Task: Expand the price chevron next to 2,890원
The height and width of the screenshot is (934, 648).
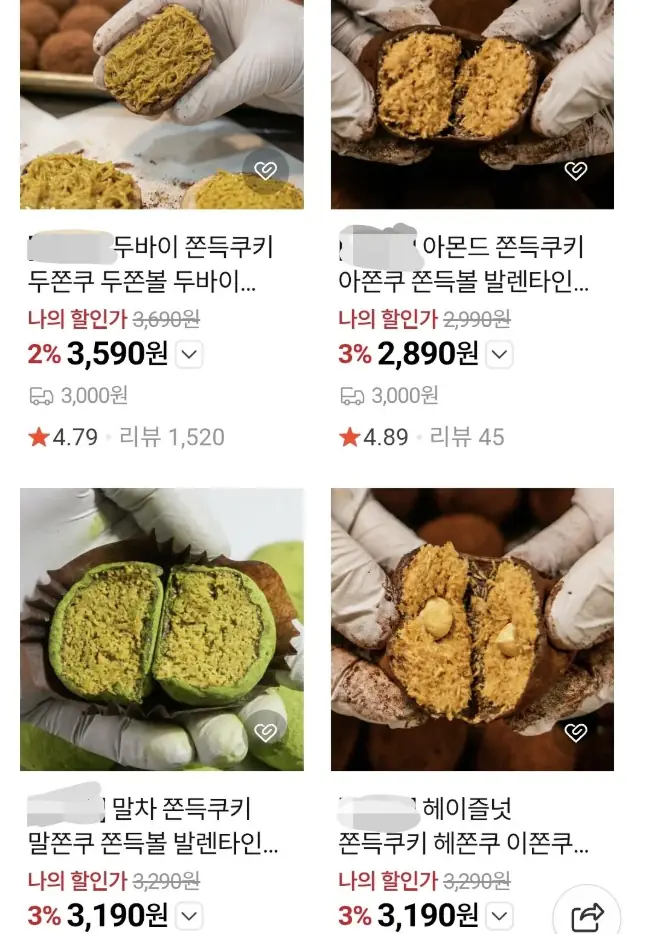Action: coord(500,354)
